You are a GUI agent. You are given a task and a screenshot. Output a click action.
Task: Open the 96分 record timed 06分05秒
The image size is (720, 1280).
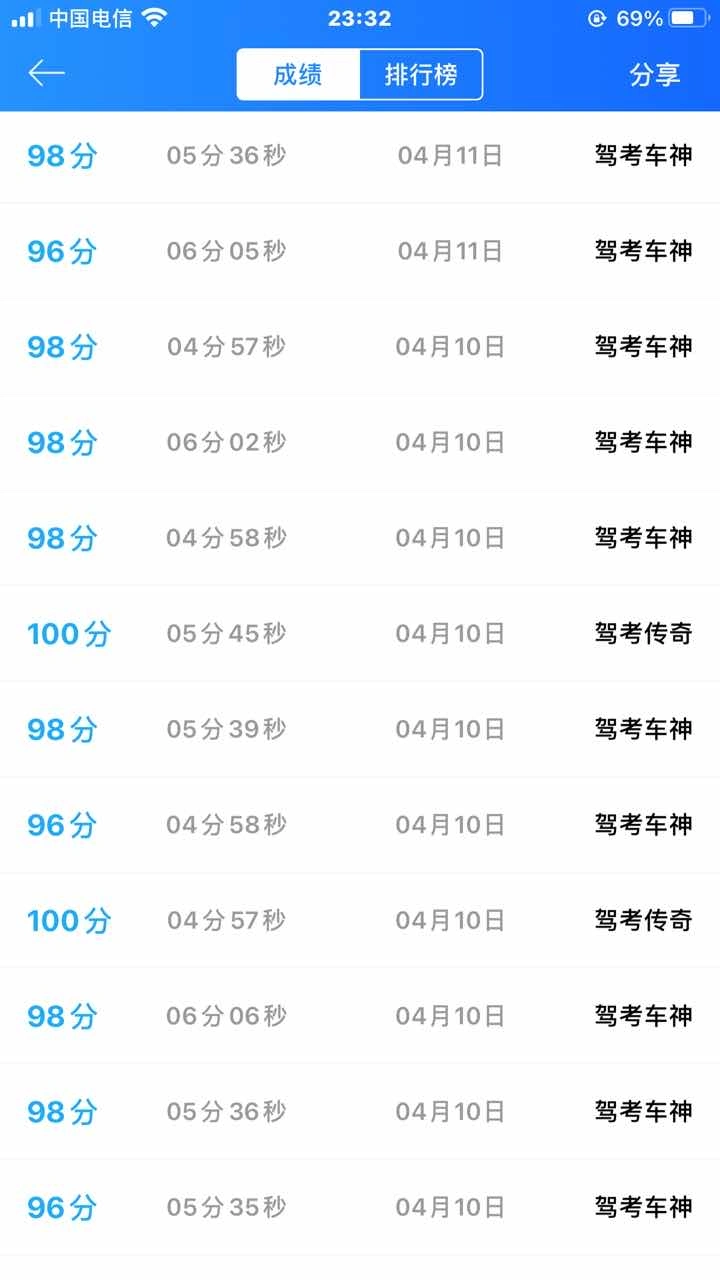(360, 251)
